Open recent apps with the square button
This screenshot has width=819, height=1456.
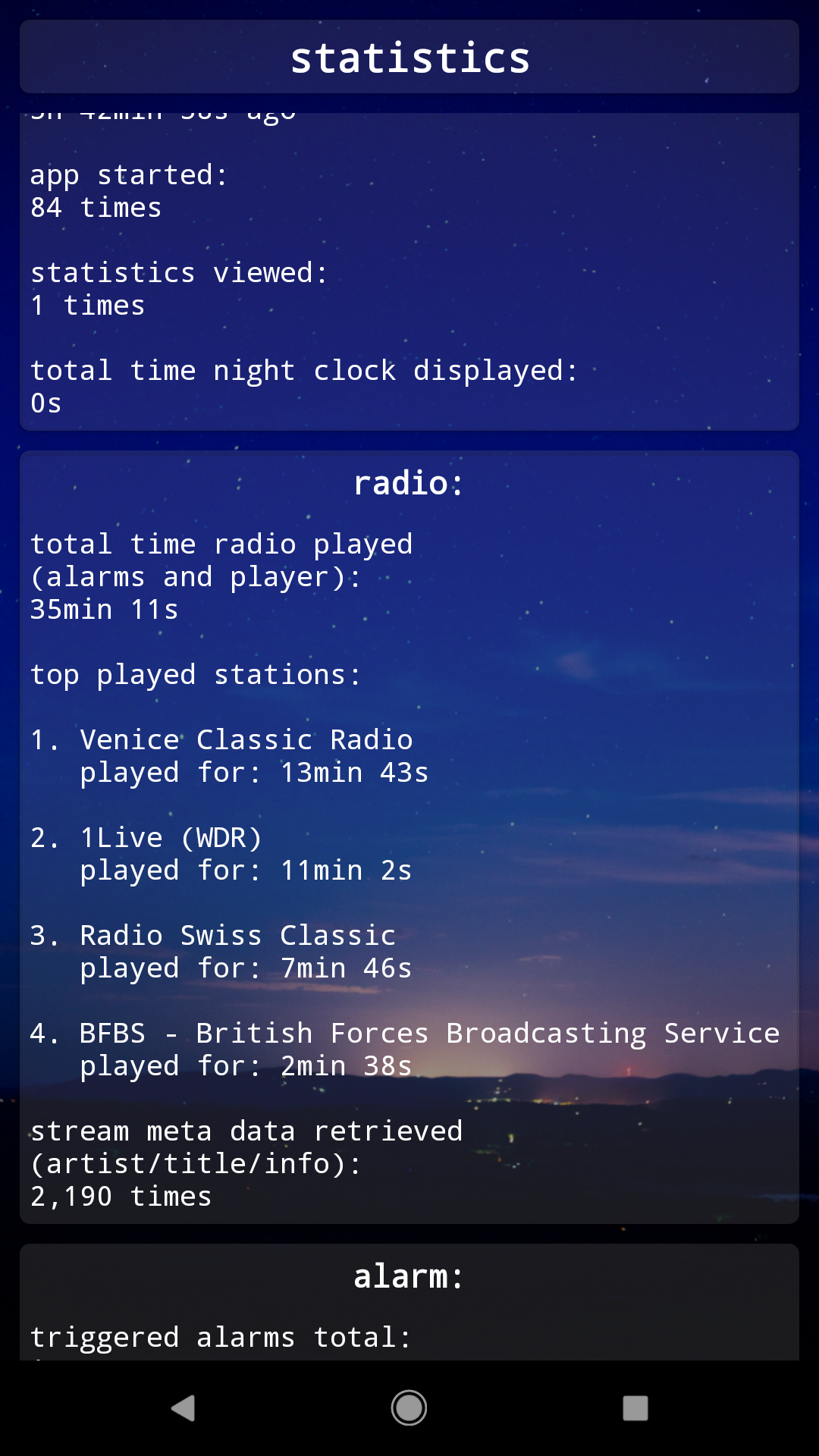click(635, 1408)
